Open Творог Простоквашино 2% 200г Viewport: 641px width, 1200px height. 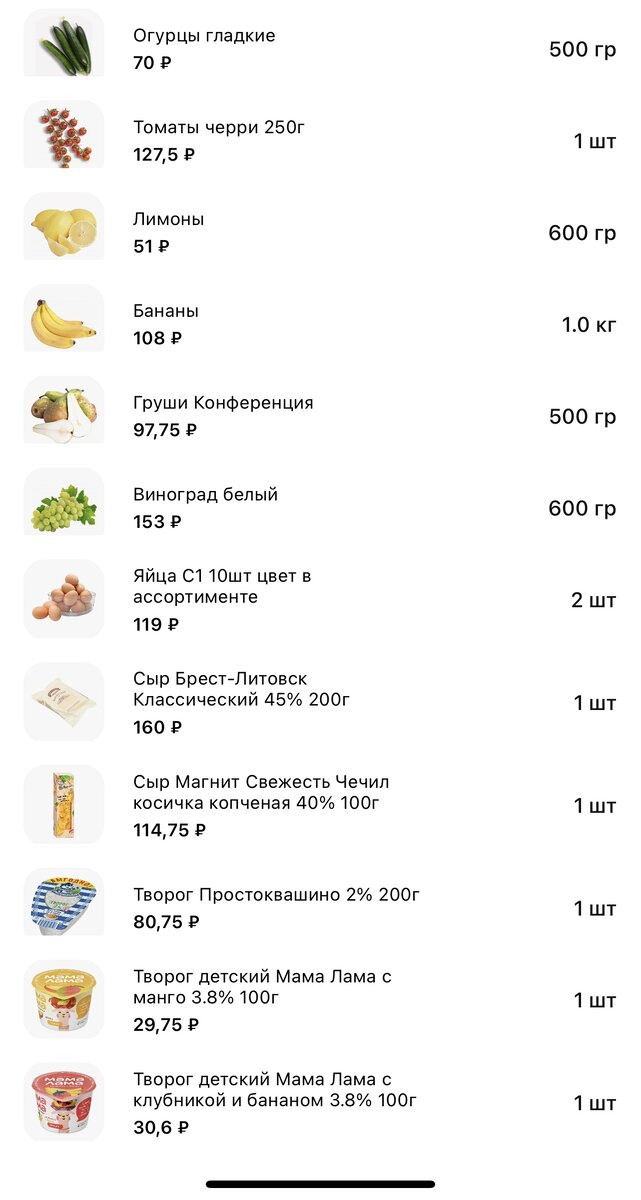click(x=320, y=908)
